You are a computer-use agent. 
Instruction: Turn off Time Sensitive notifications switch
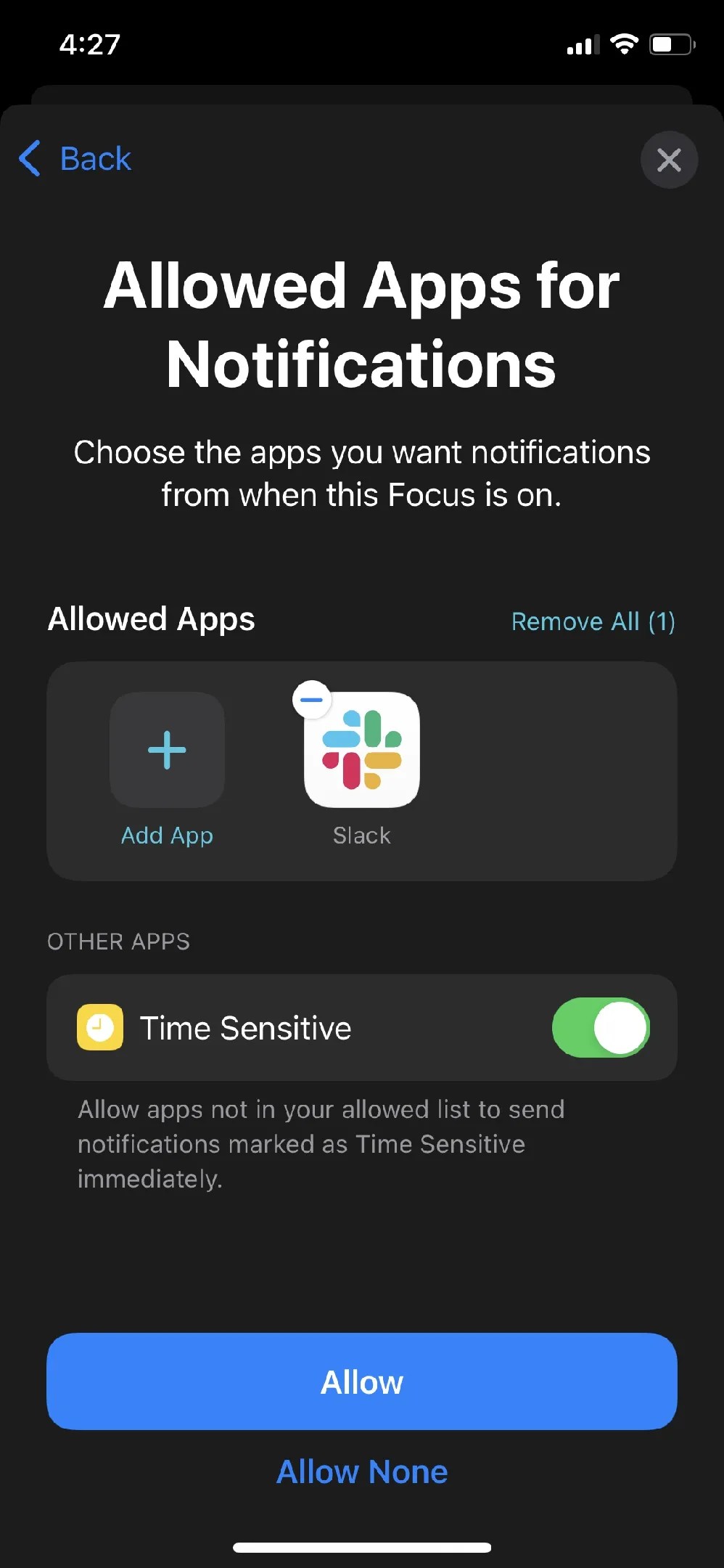[x=601, y=1027]
